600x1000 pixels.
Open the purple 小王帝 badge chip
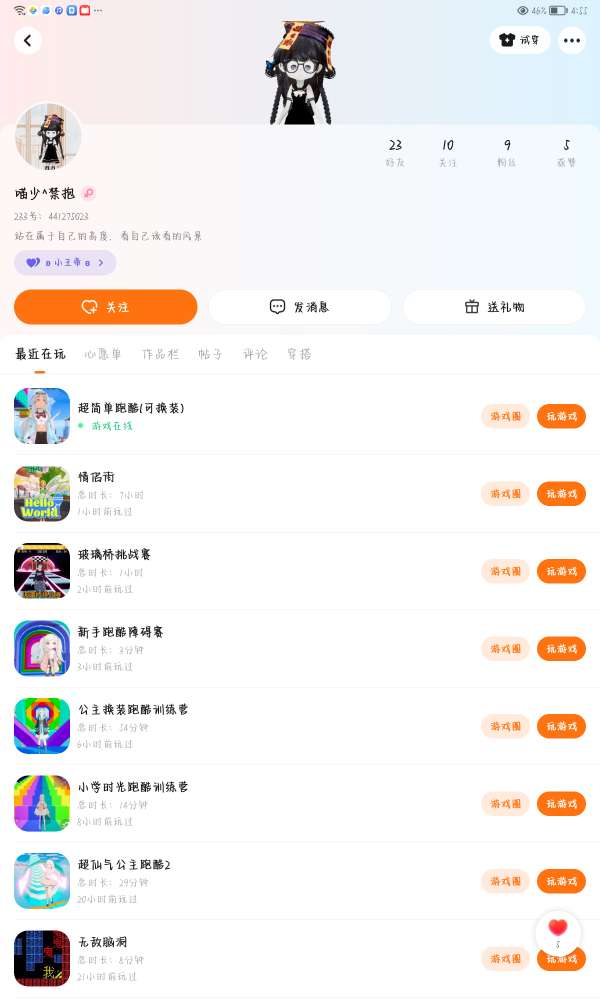[x=65, y=263]
